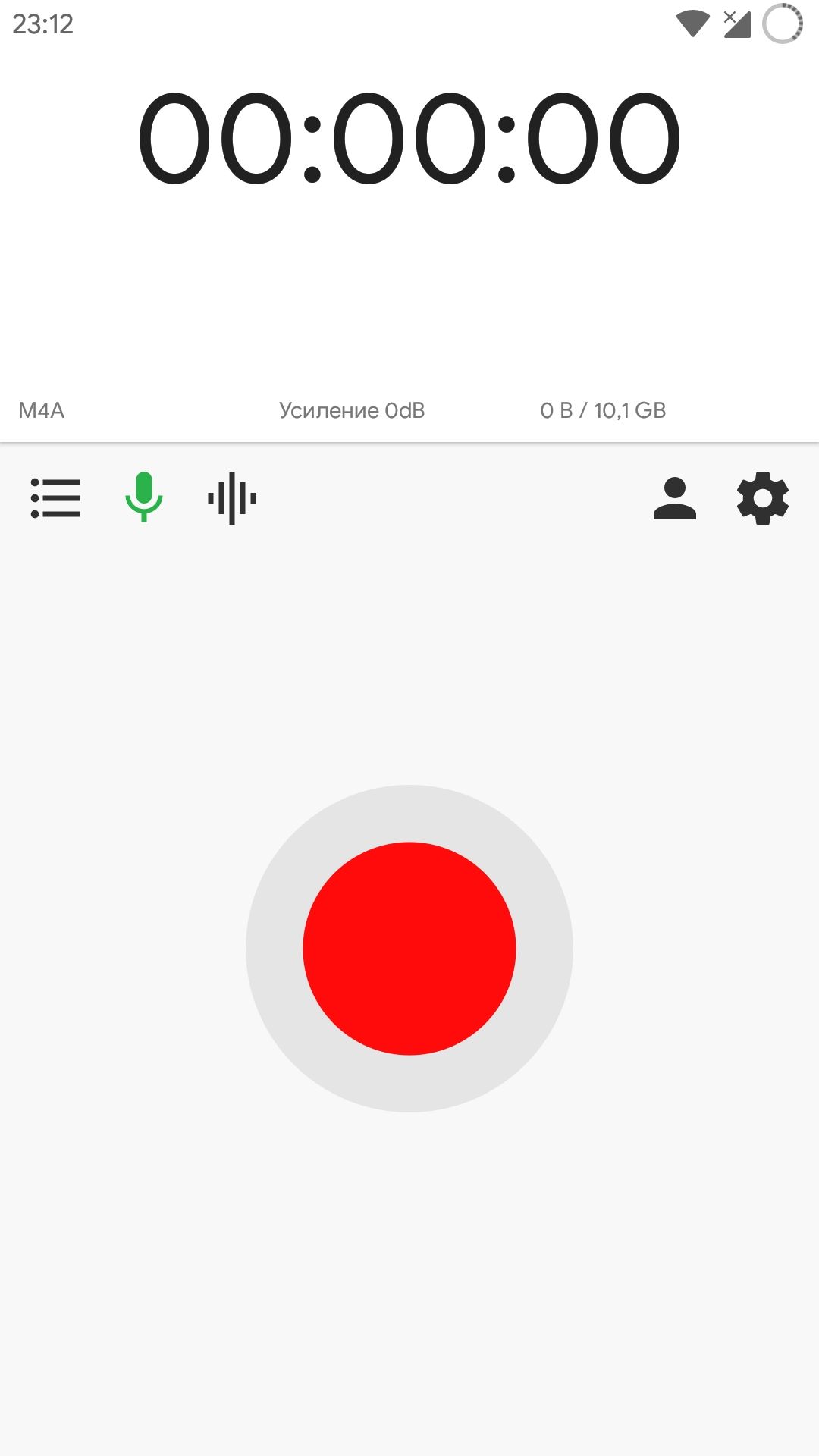Viewport: 819px width, 1456px height.
Task: Tap the green microphone icon
Action: click(143, 497)
